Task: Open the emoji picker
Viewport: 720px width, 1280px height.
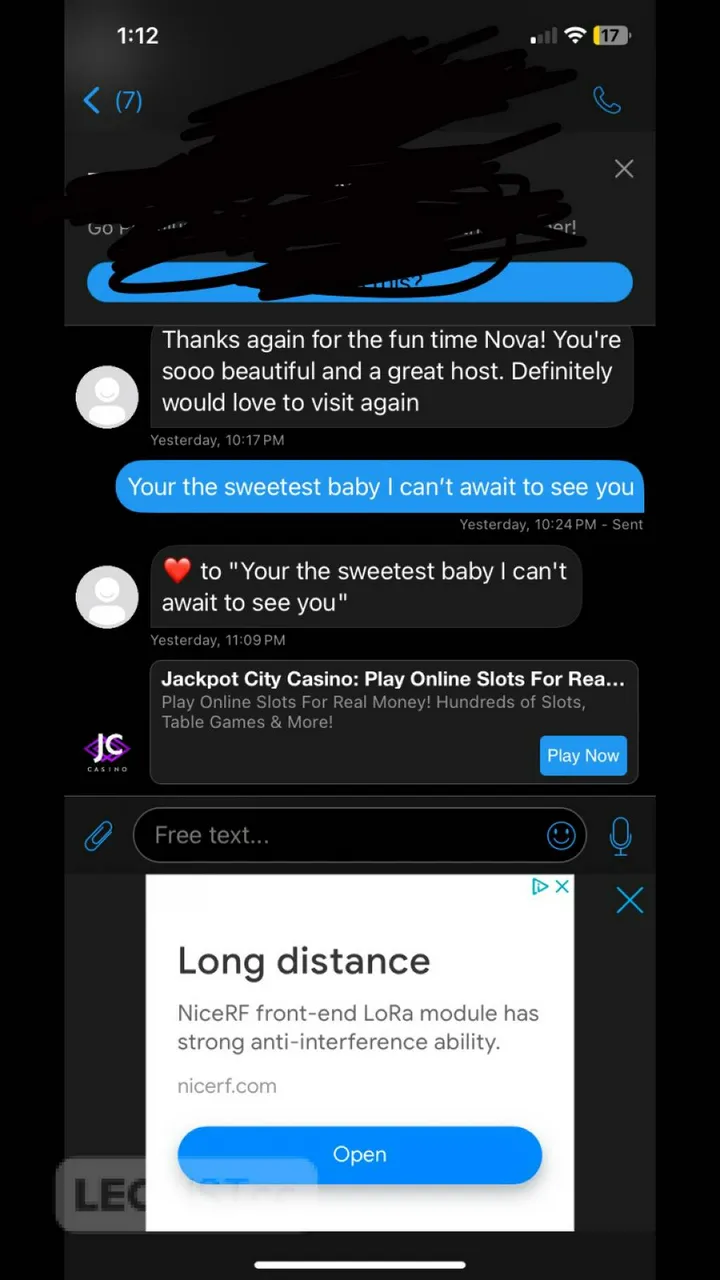Action: 561,835
